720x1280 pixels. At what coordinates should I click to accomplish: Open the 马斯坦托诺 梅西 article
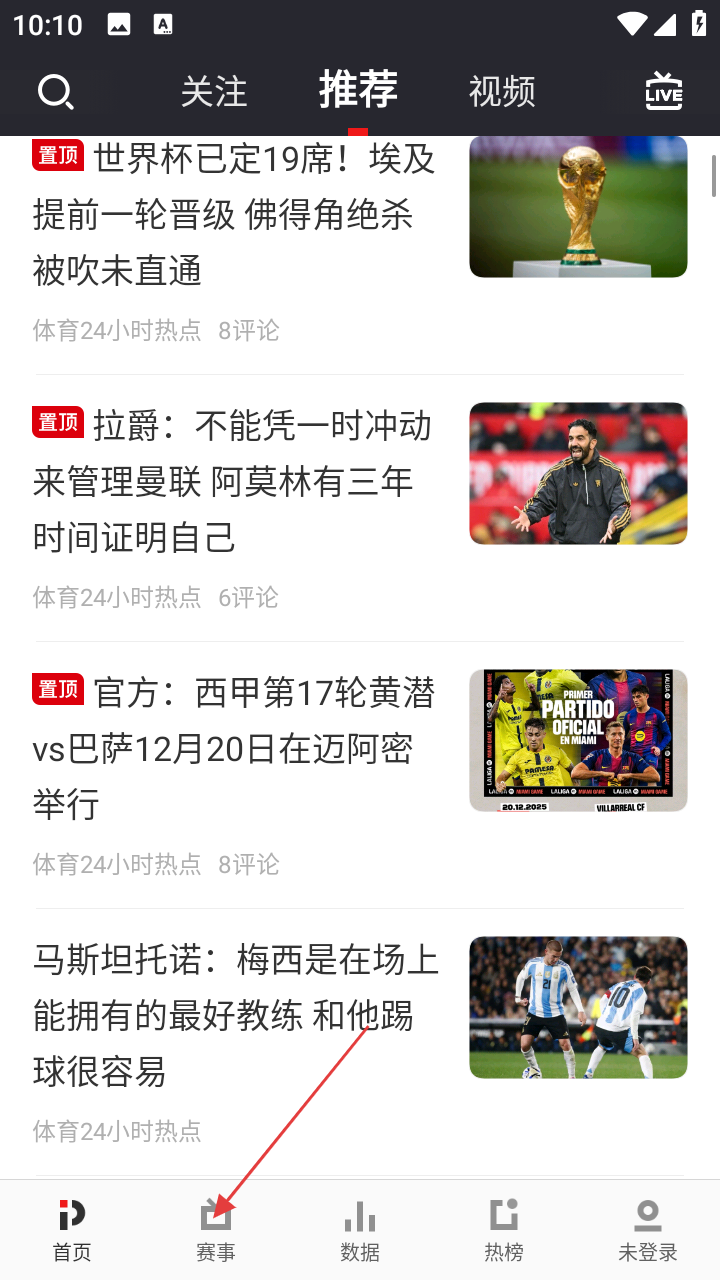pyautogui.click(x=237, y=1015)
